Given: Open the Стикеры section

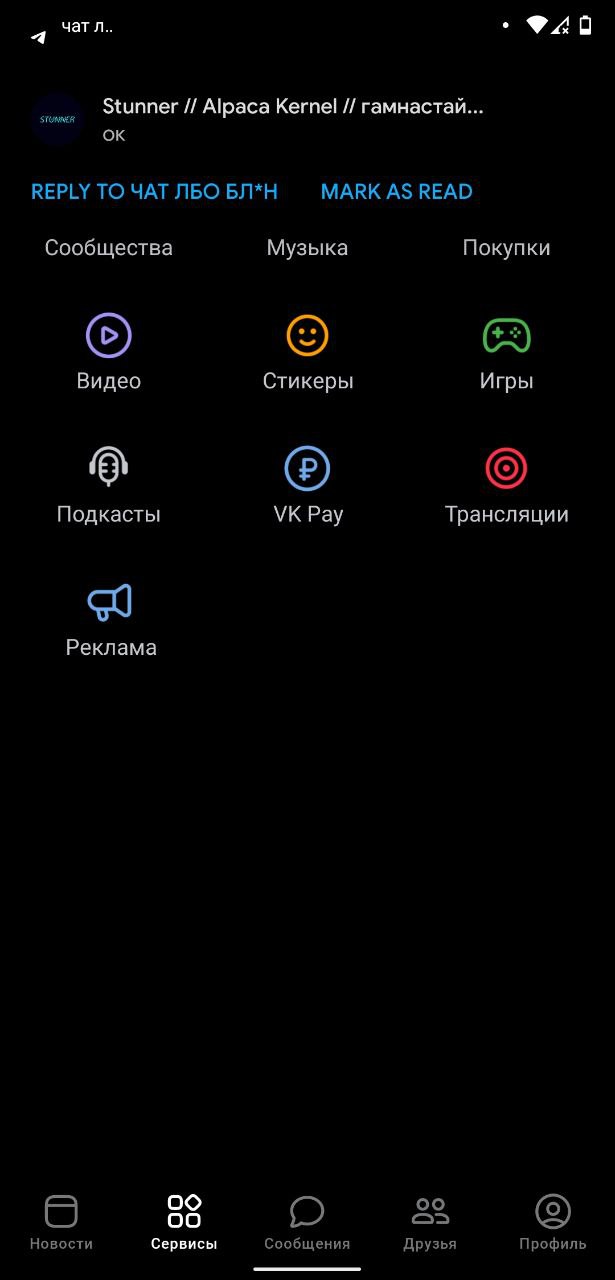Looking at the screenshot, I should 307,351.
